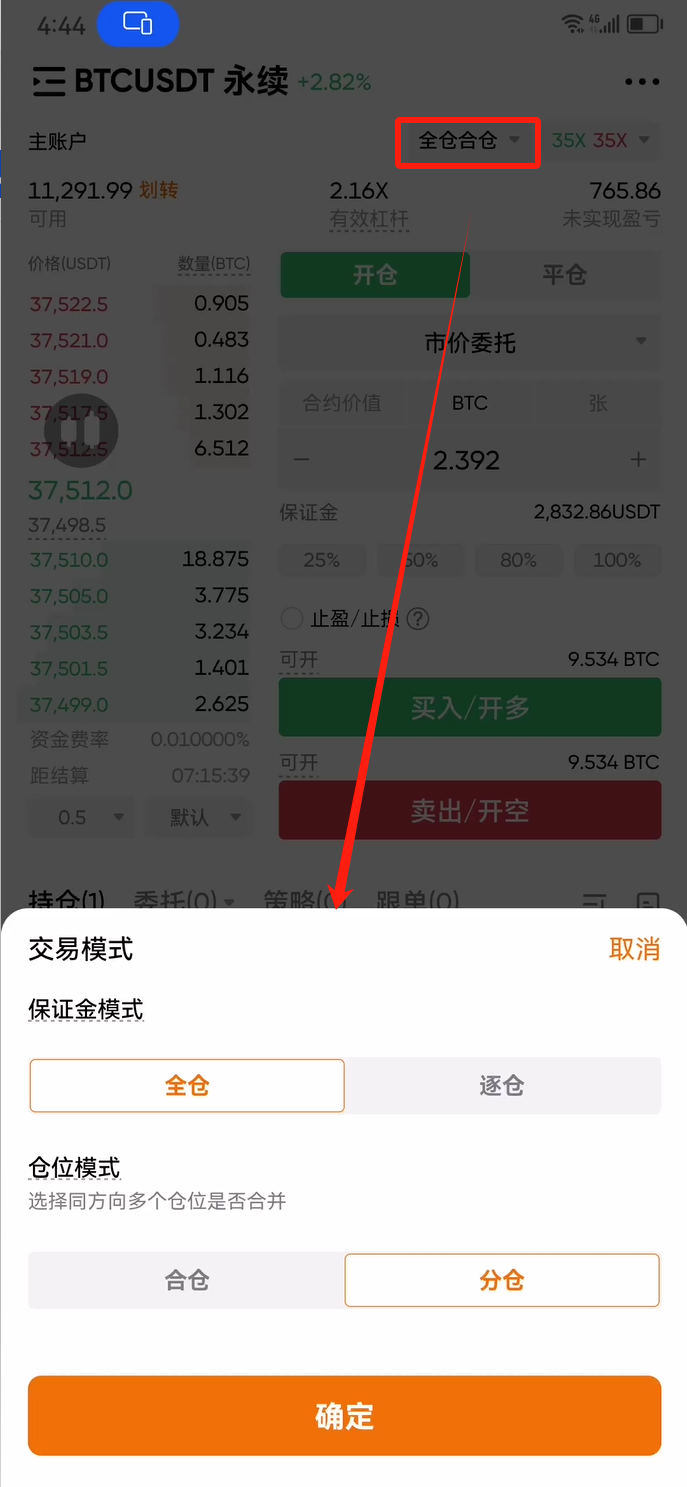687x1487 pixels.
Task: Confirm with the 确定 button
Action: click(344, 1416)
